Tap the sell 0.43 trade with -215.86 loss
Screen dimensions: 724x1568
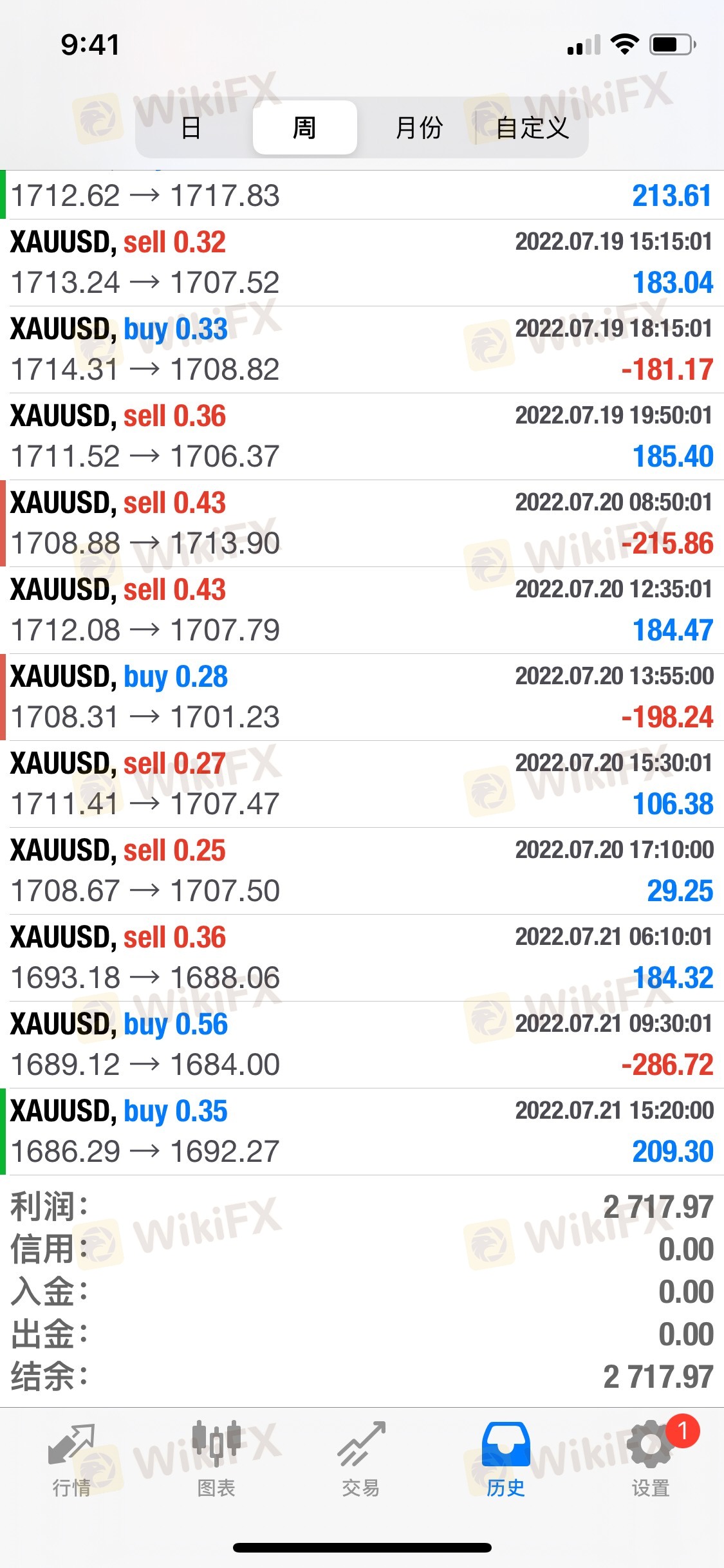(362, 523)
